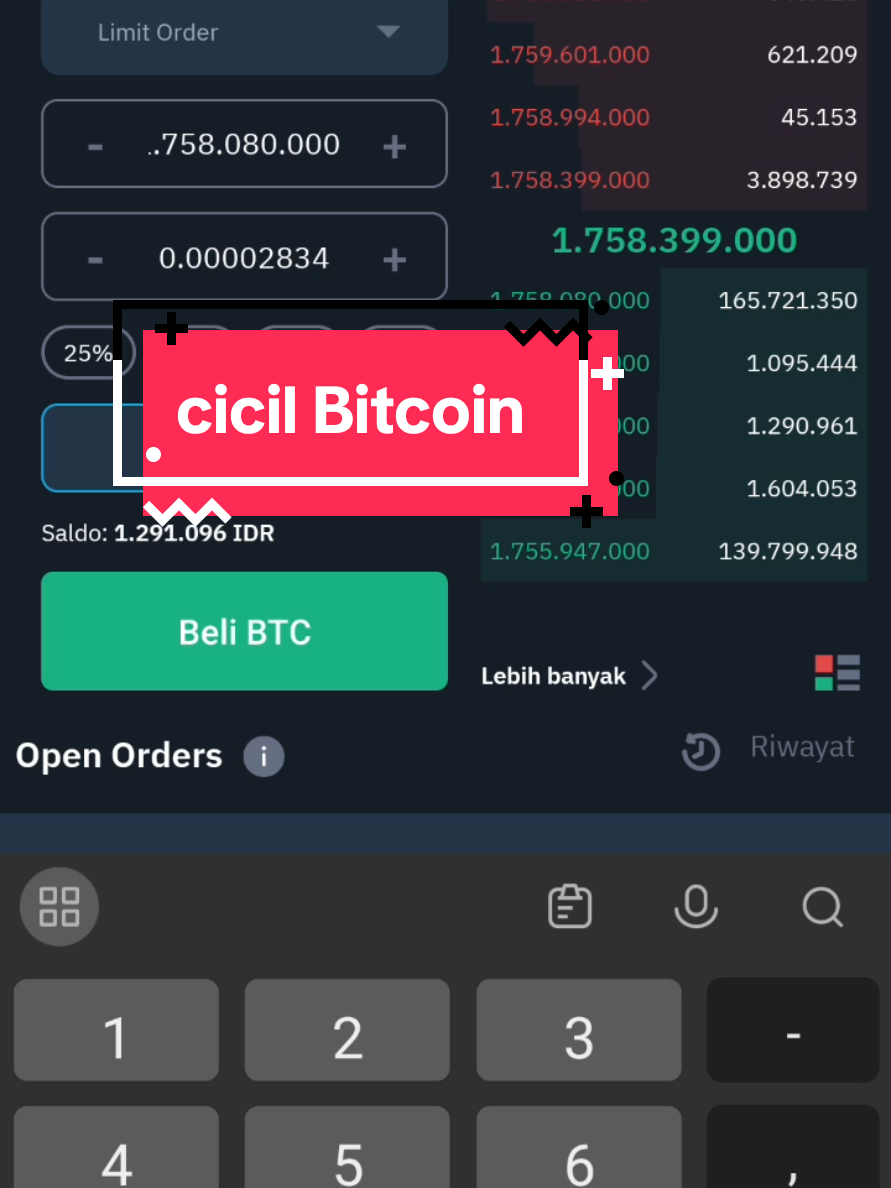Decrease the price with the minus stepper
This screenshot has width=891, height=1188.
click(x=95, y=144)
